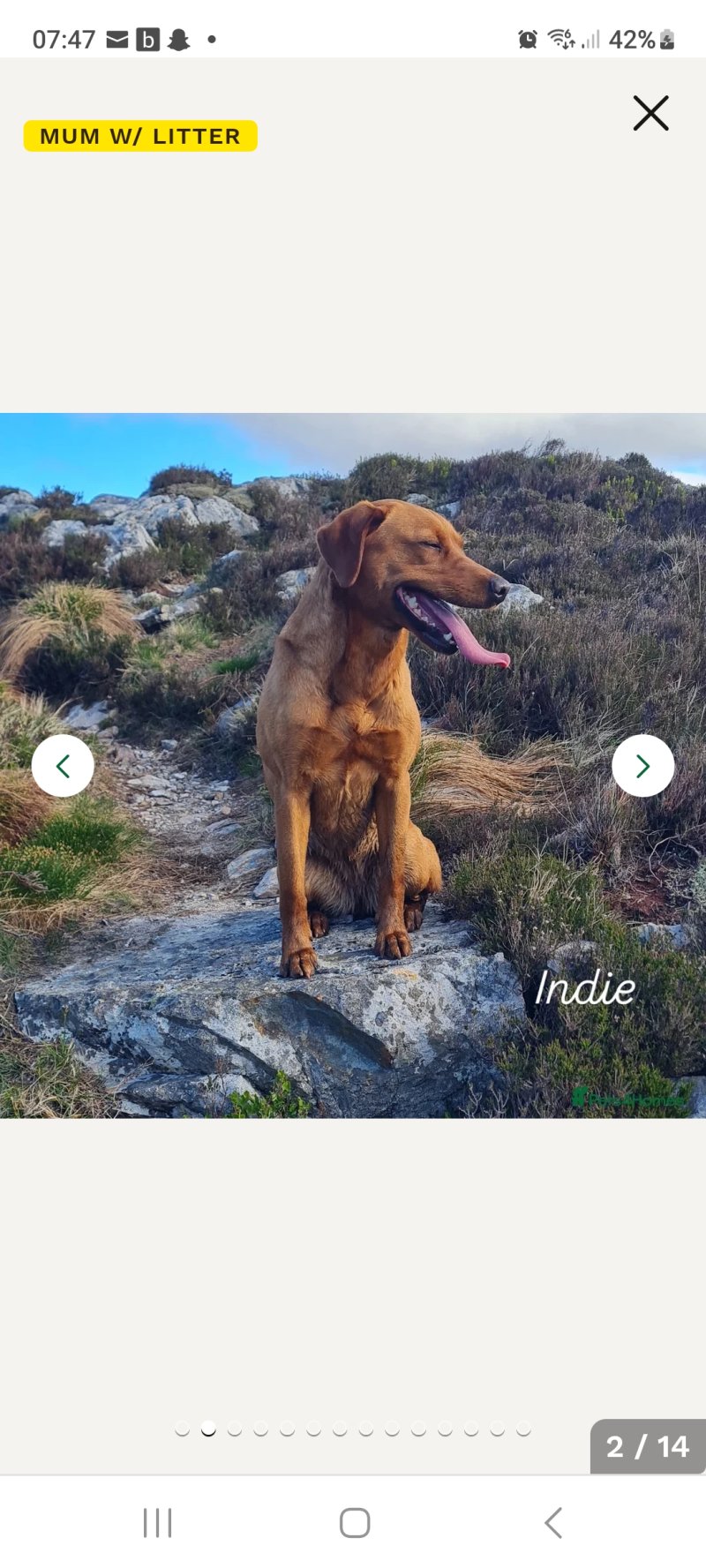
Task: Go to the previous photo
Action: point(63,765)
